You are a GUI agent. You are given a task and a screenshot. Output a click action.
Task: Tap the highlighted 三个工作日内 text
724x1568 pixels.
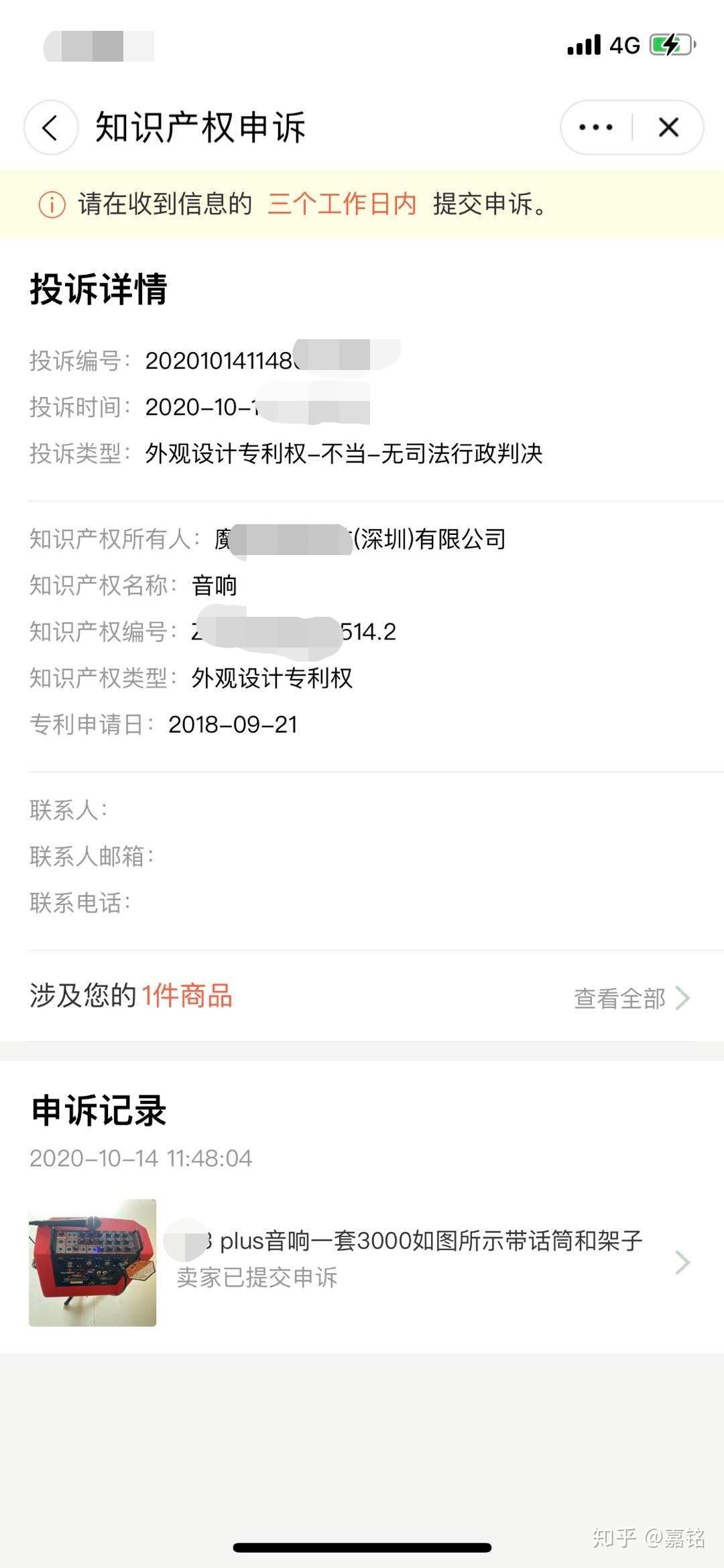pos(342,204)
